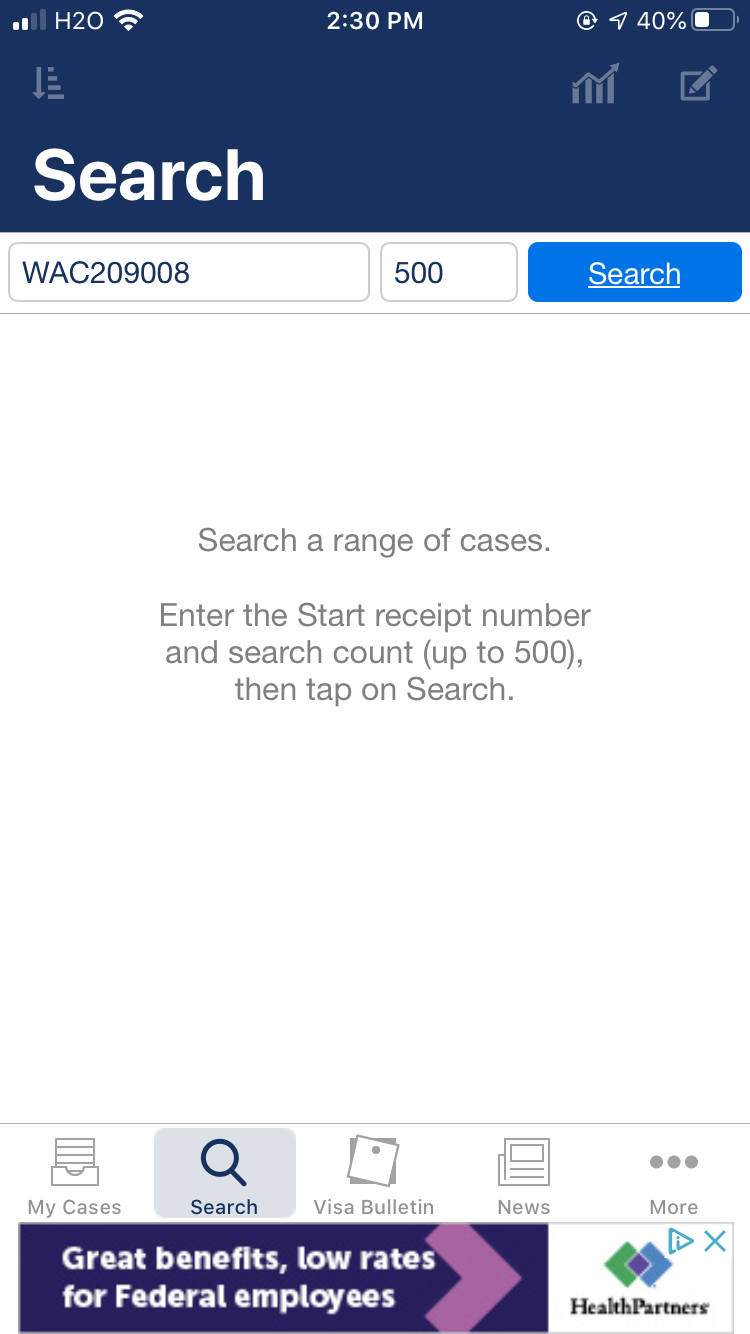Open the sort order icon
Screen dimensions: 750x1334
(x=47, y=82)
